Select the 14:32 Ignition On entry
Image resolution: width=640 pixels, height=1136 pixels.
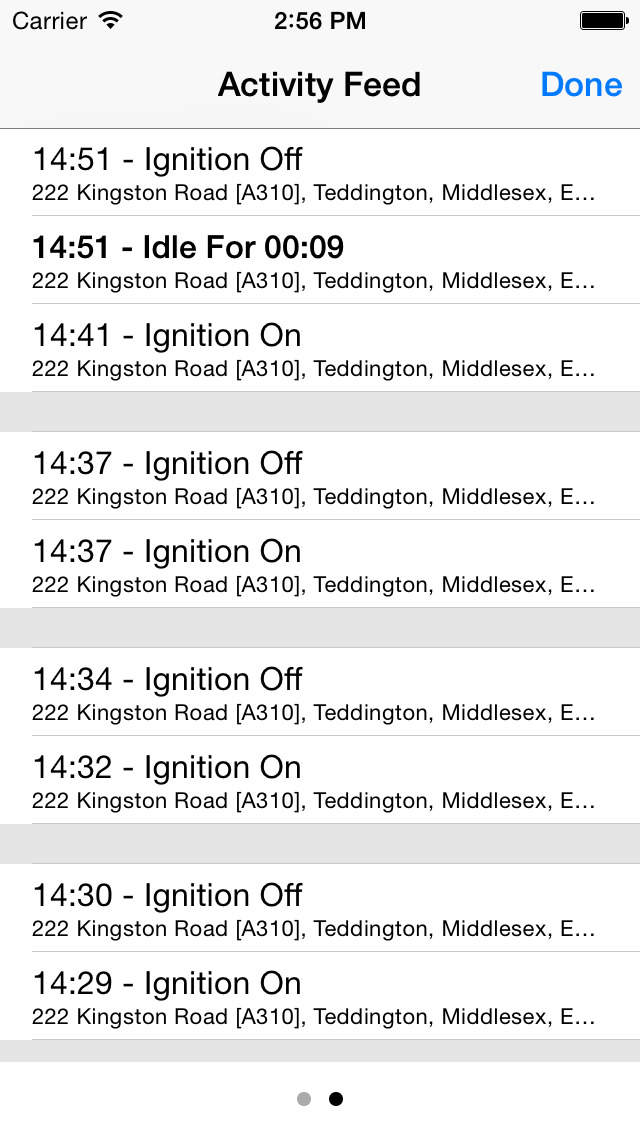point(320,780)
